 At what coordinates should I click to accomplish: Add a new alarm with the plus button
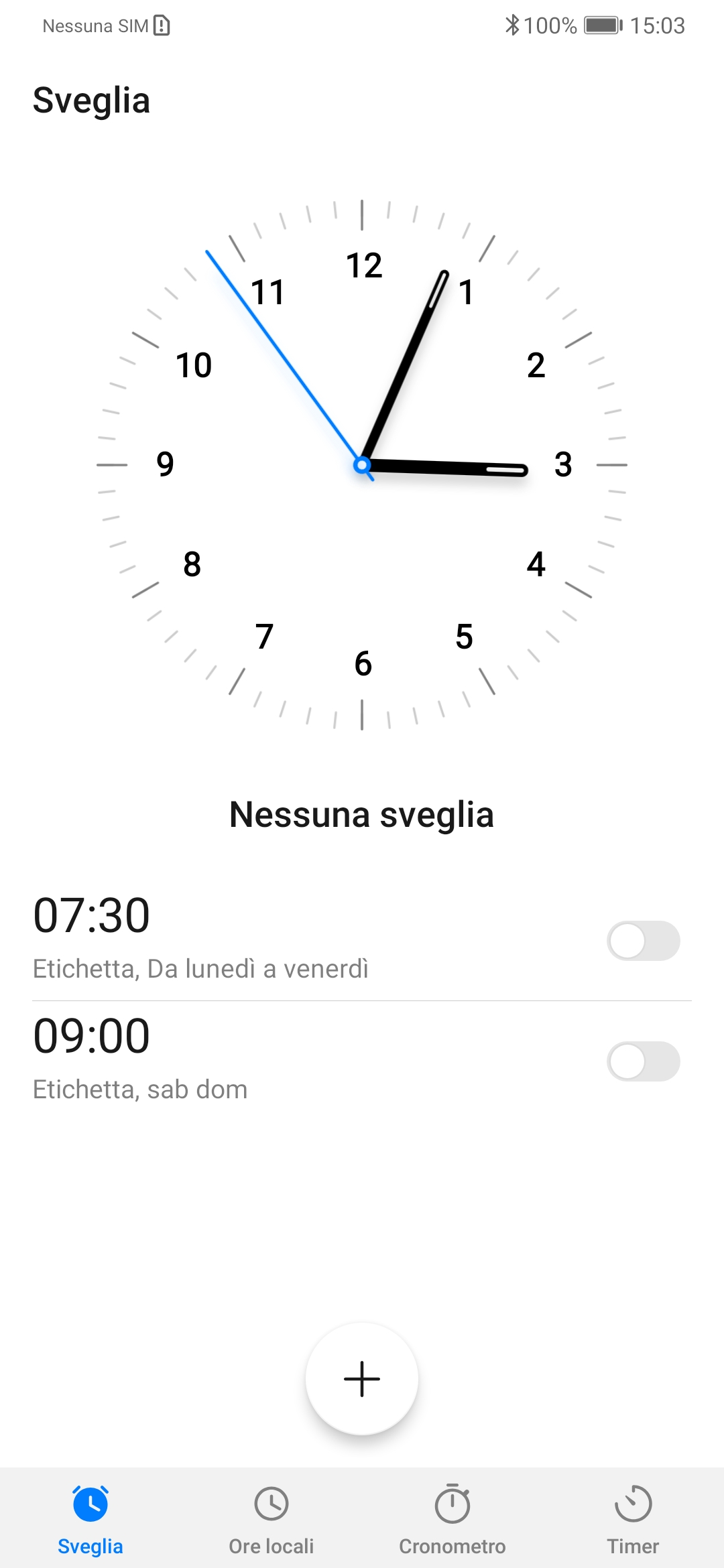click(x=362, y=1378)
